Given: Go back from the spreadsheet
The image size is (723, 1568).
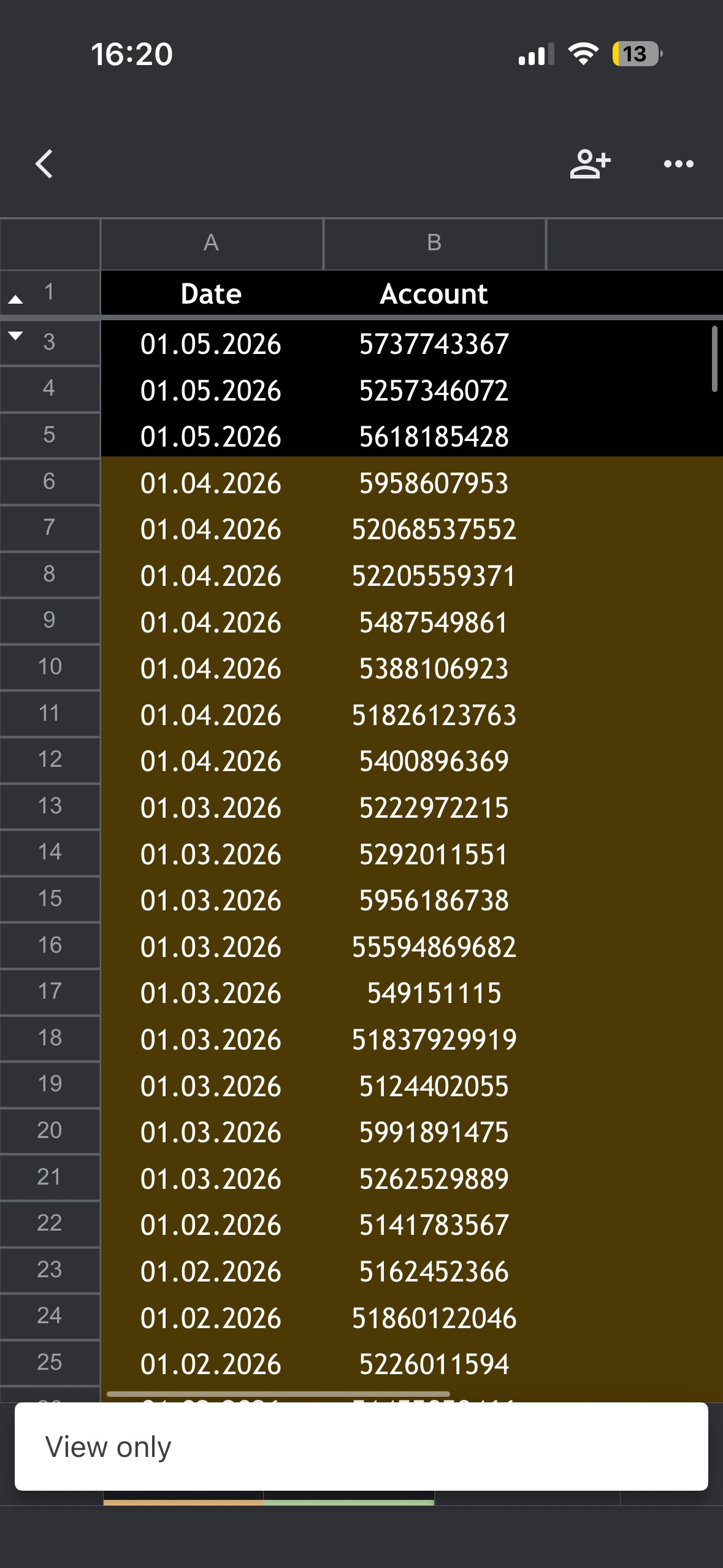Looking at the screenshot, I should 44,164.
